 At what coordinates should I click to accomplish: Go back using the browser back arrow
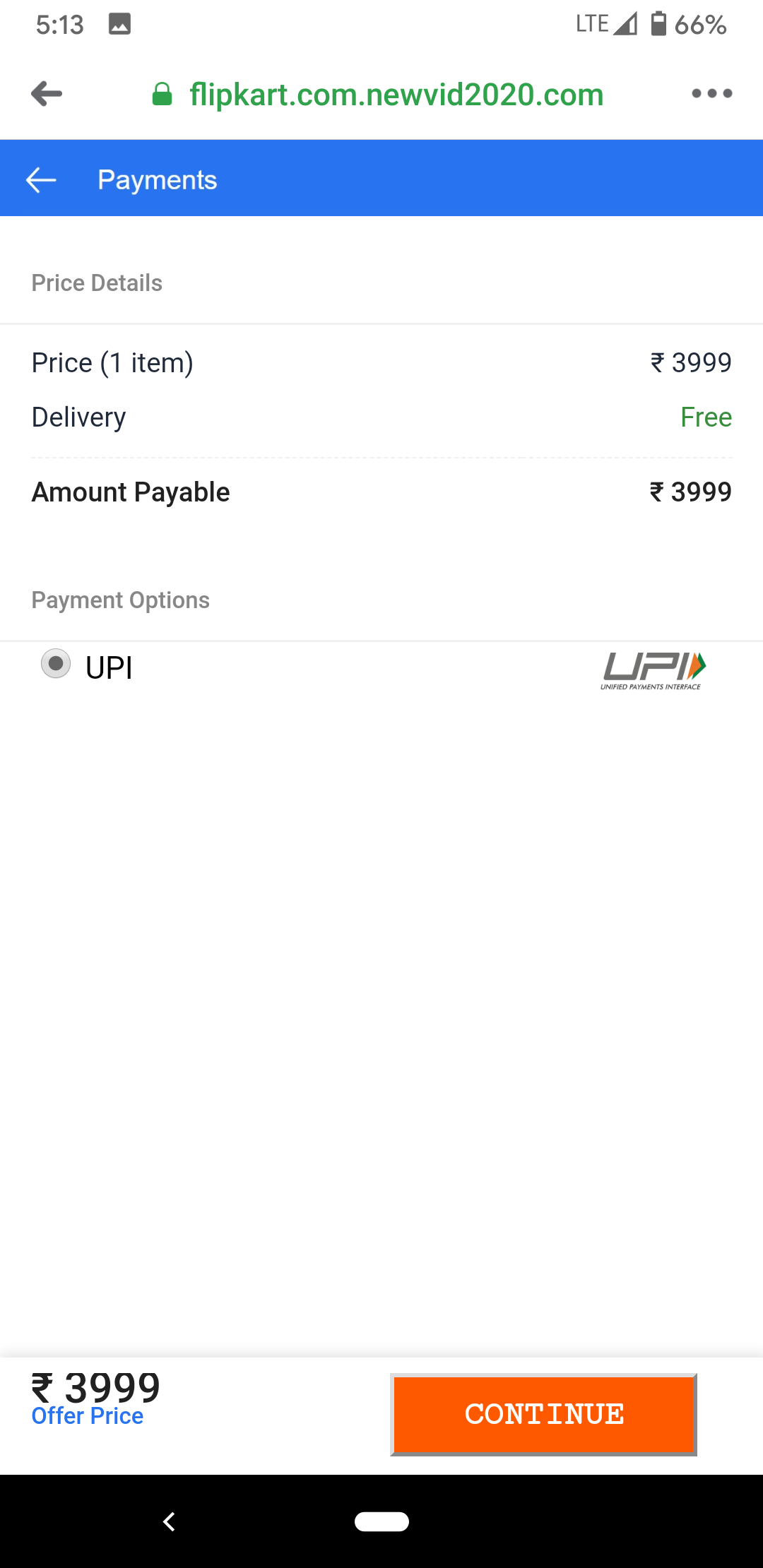(x=47, y=93)
